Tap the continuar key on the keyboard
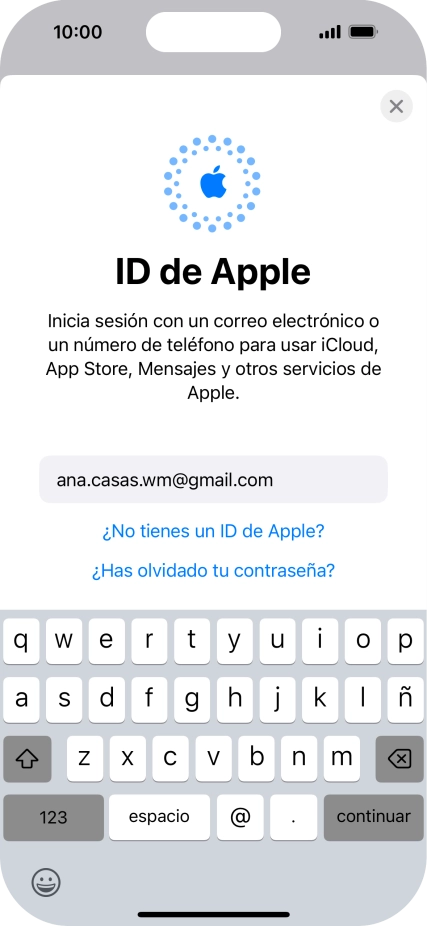The height and width of the screenshot is (926, 427). pos(373,817)
